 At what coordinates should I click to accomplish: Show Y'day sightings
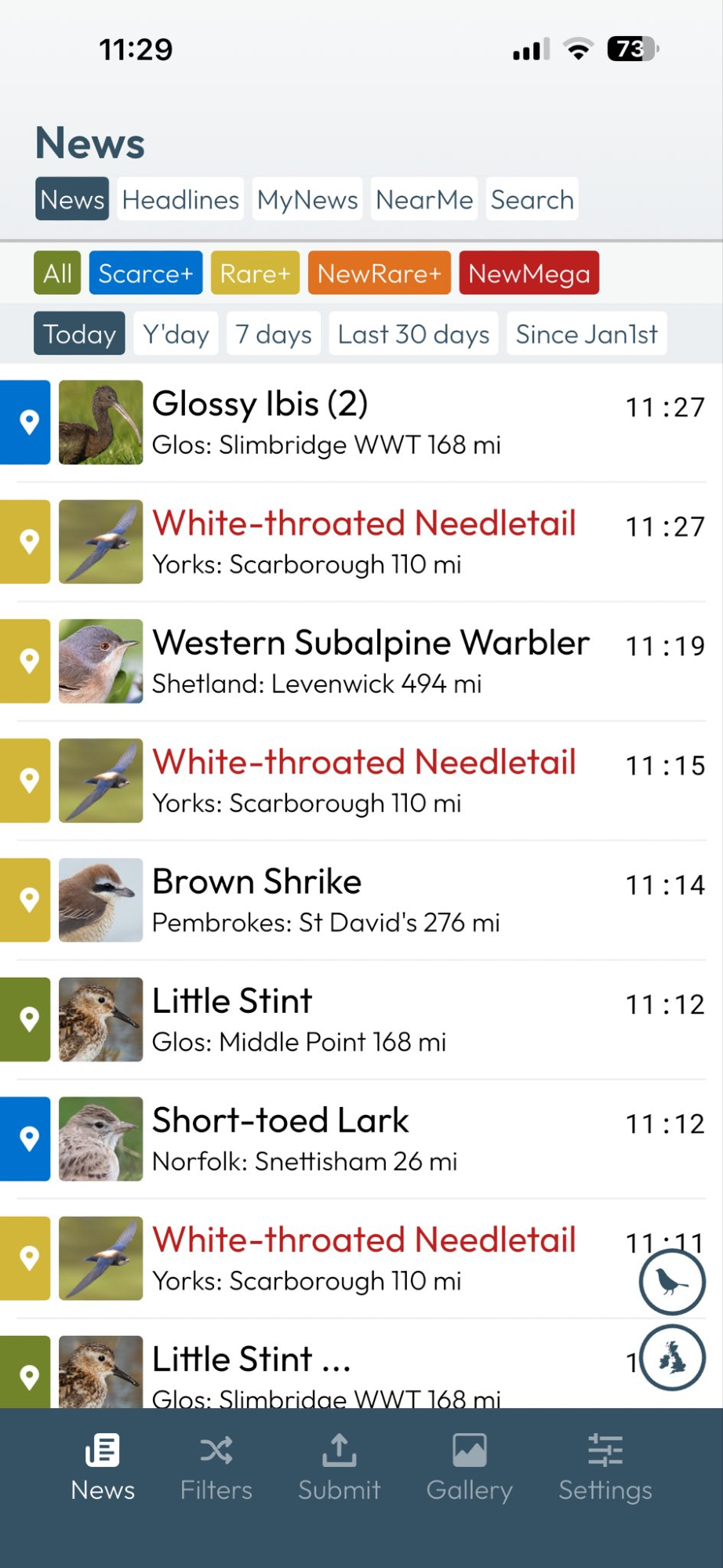pyautogui.click(x=176, y=334)
